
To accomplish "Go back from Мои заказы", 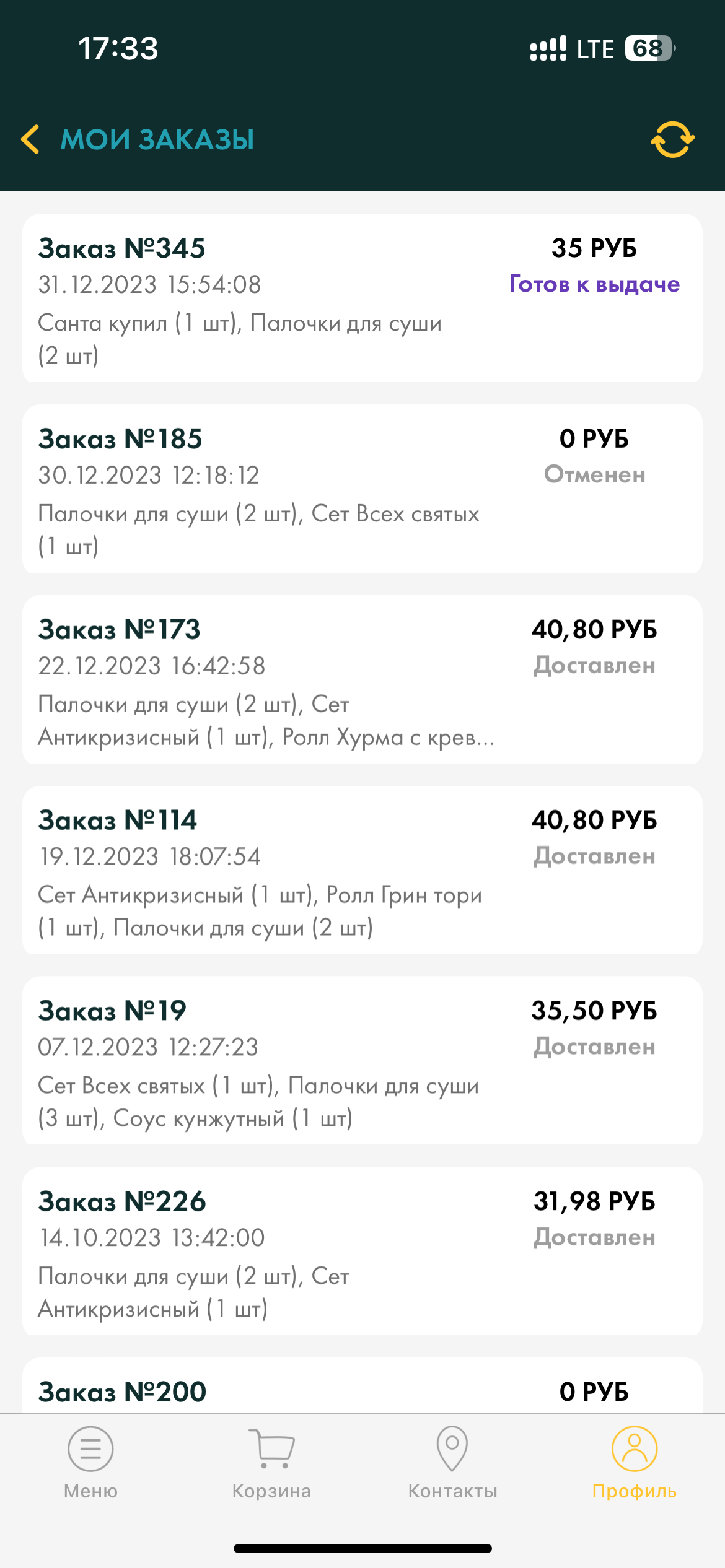I will [31, 139].
